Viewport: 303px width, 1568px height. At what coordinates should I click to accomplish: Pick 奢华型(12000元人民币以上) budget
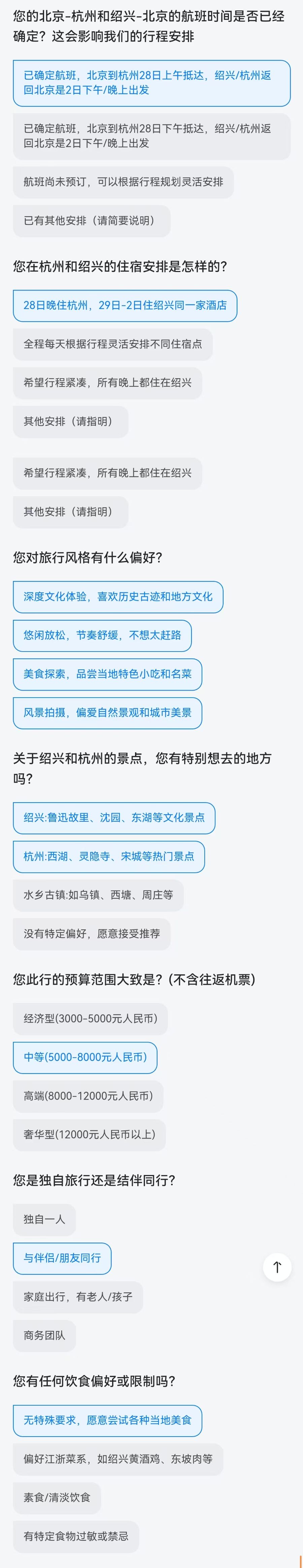point(89,1135)
